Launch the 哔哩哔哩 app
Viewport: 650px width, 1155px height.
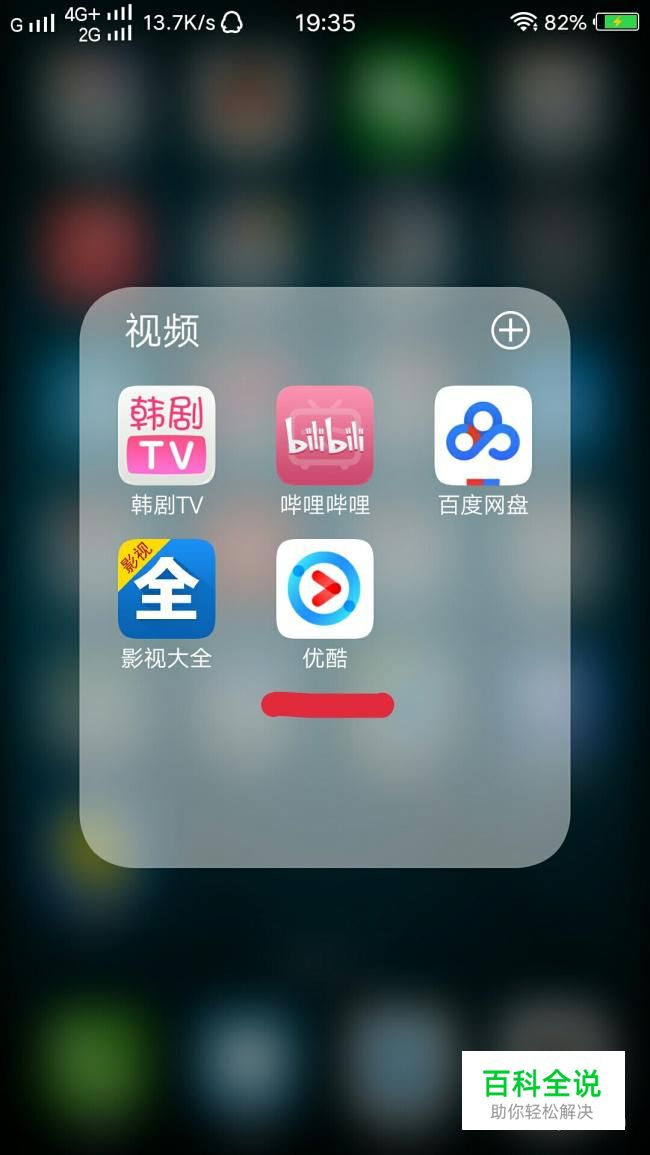tap(325, 435)
